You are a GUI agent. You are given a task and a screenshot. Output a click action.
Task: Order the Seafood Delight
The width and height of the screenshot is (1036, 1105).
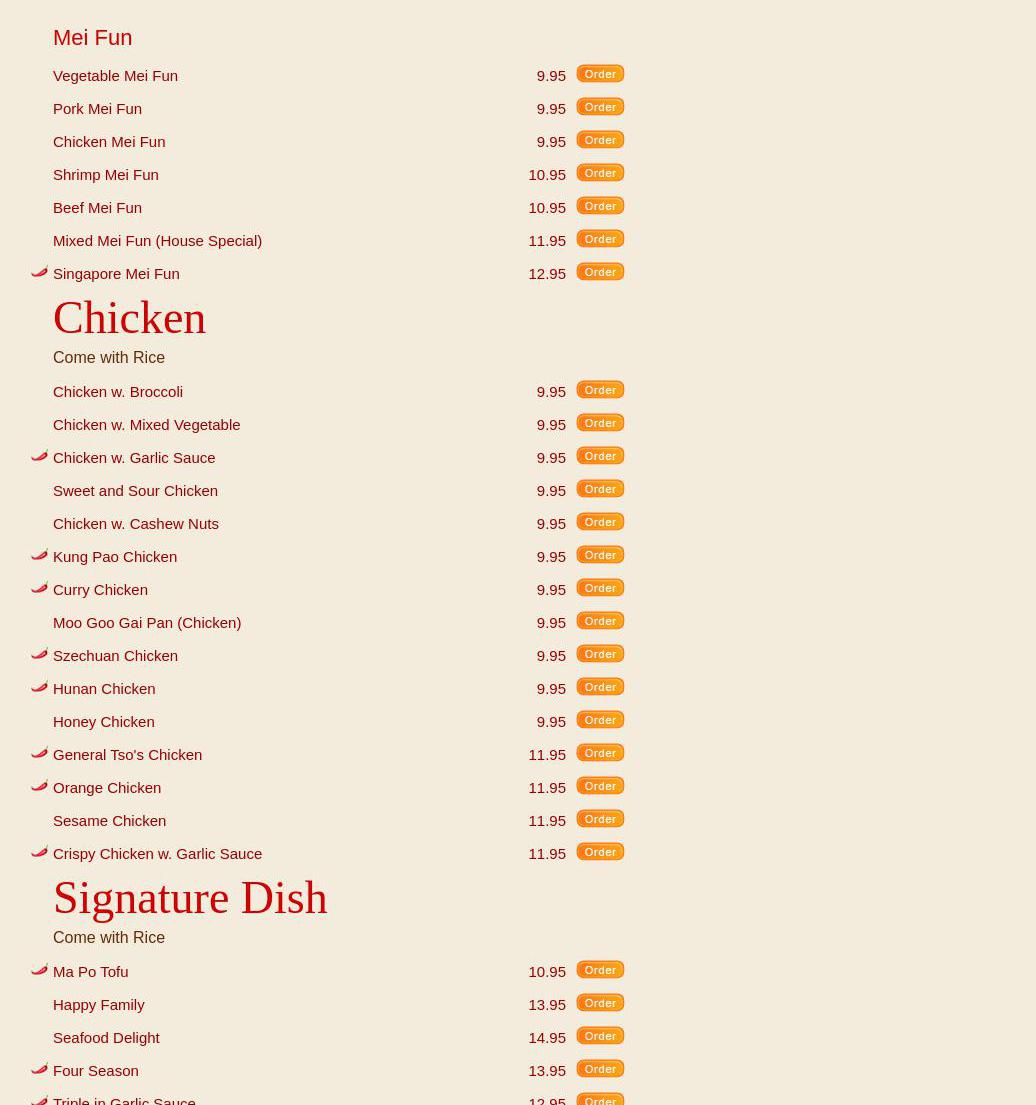pyautogui.click(x=600, y=1036)
